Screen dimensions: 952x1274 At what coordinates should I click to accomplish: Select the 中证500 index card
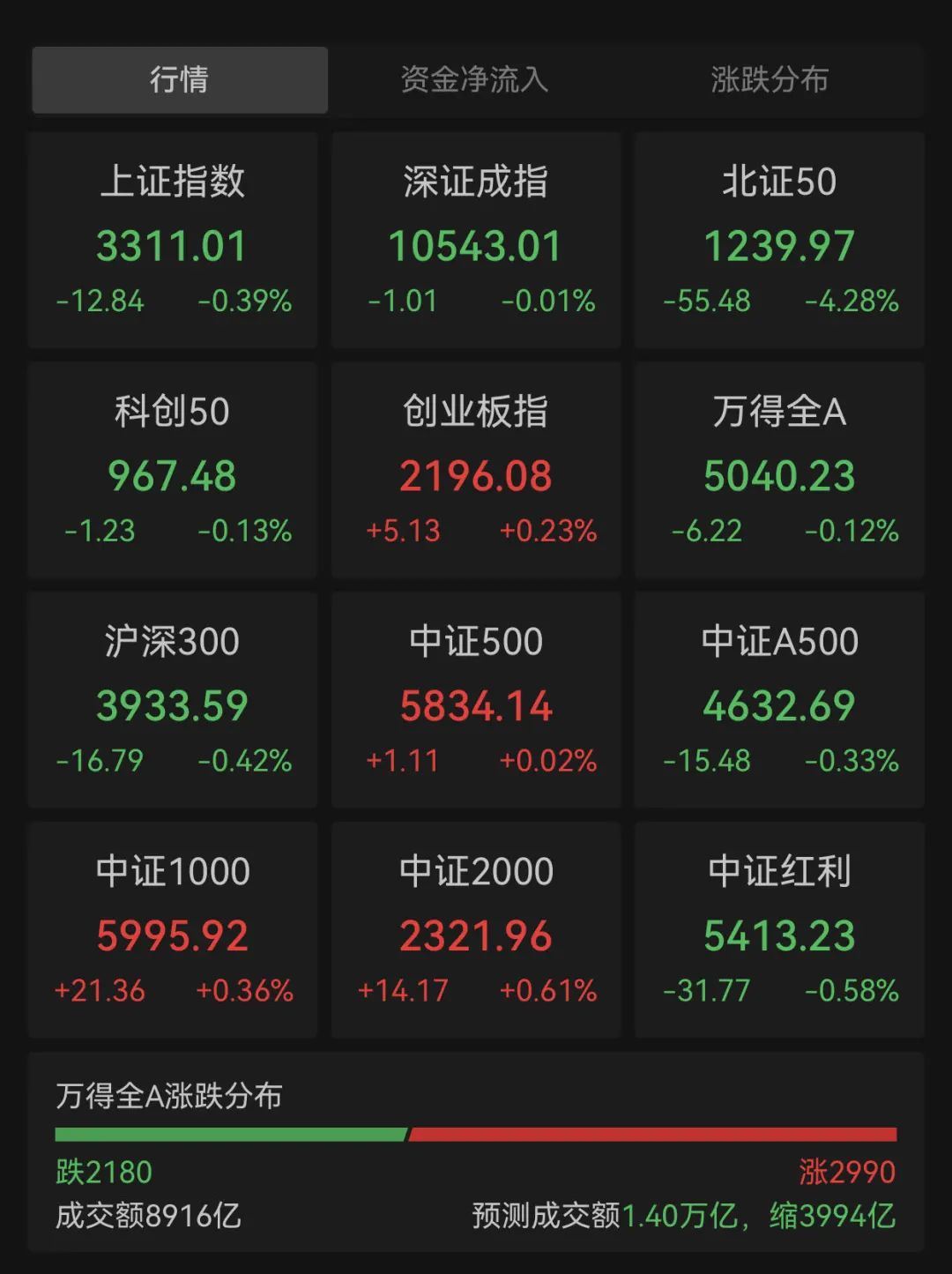pyautogui.click(x=476, y=700)
